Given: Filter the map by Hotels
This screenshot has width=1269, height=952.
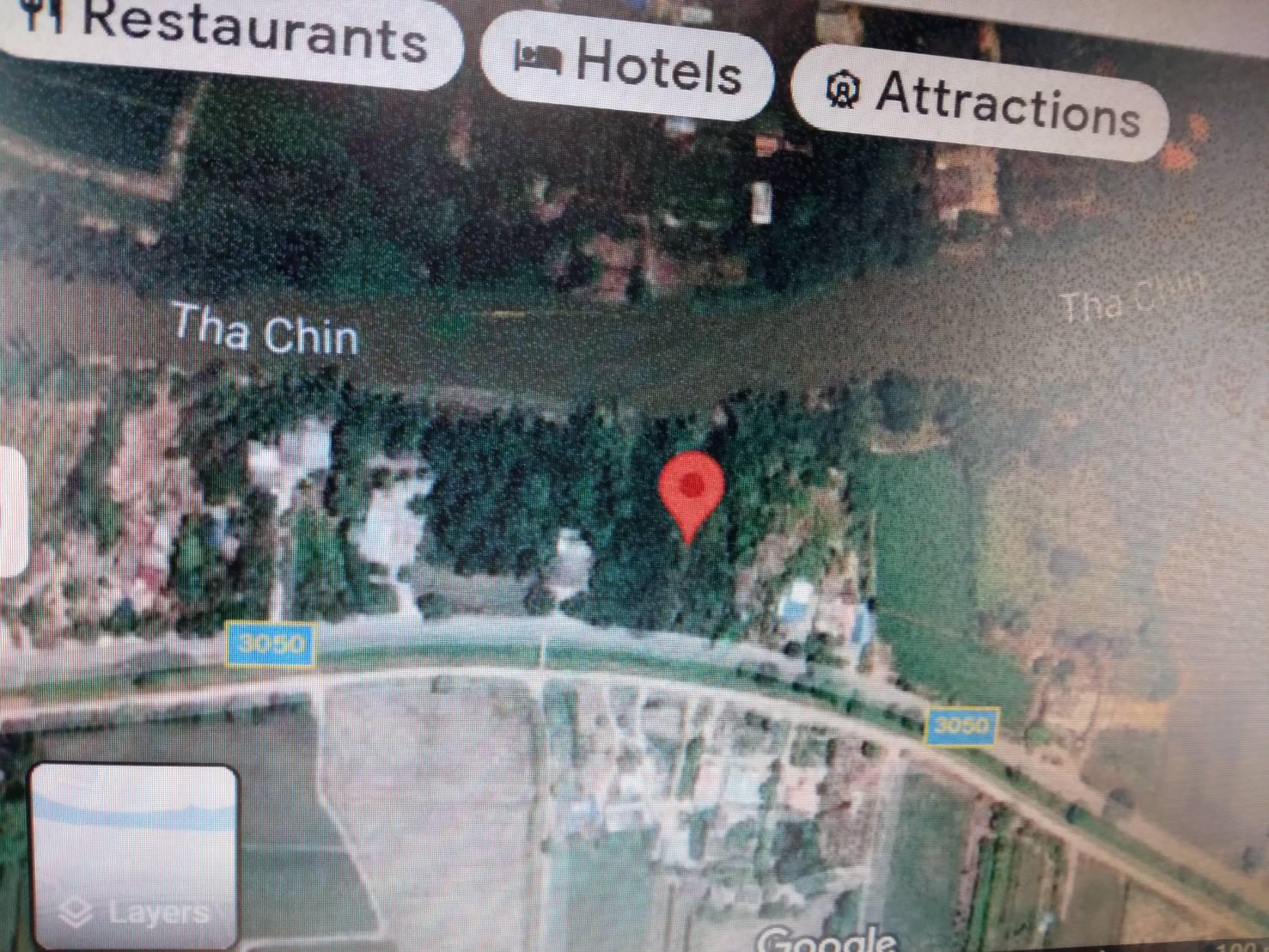Looking at the screenshot, I should click(628, 65).
